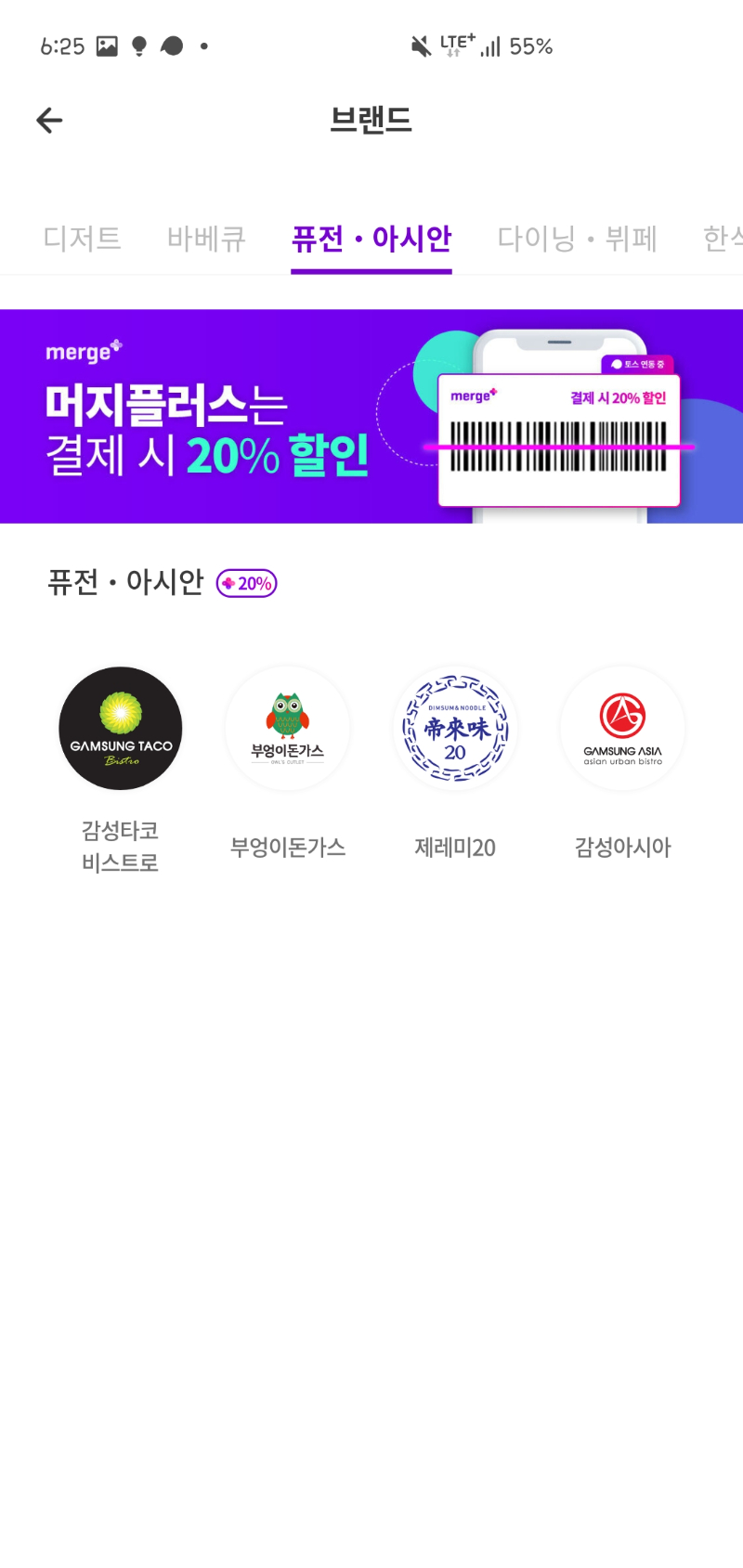This screenshot has width=743, height=1568.
Task: Switch to the 바베큐 tab
Action: click(206, 239)
